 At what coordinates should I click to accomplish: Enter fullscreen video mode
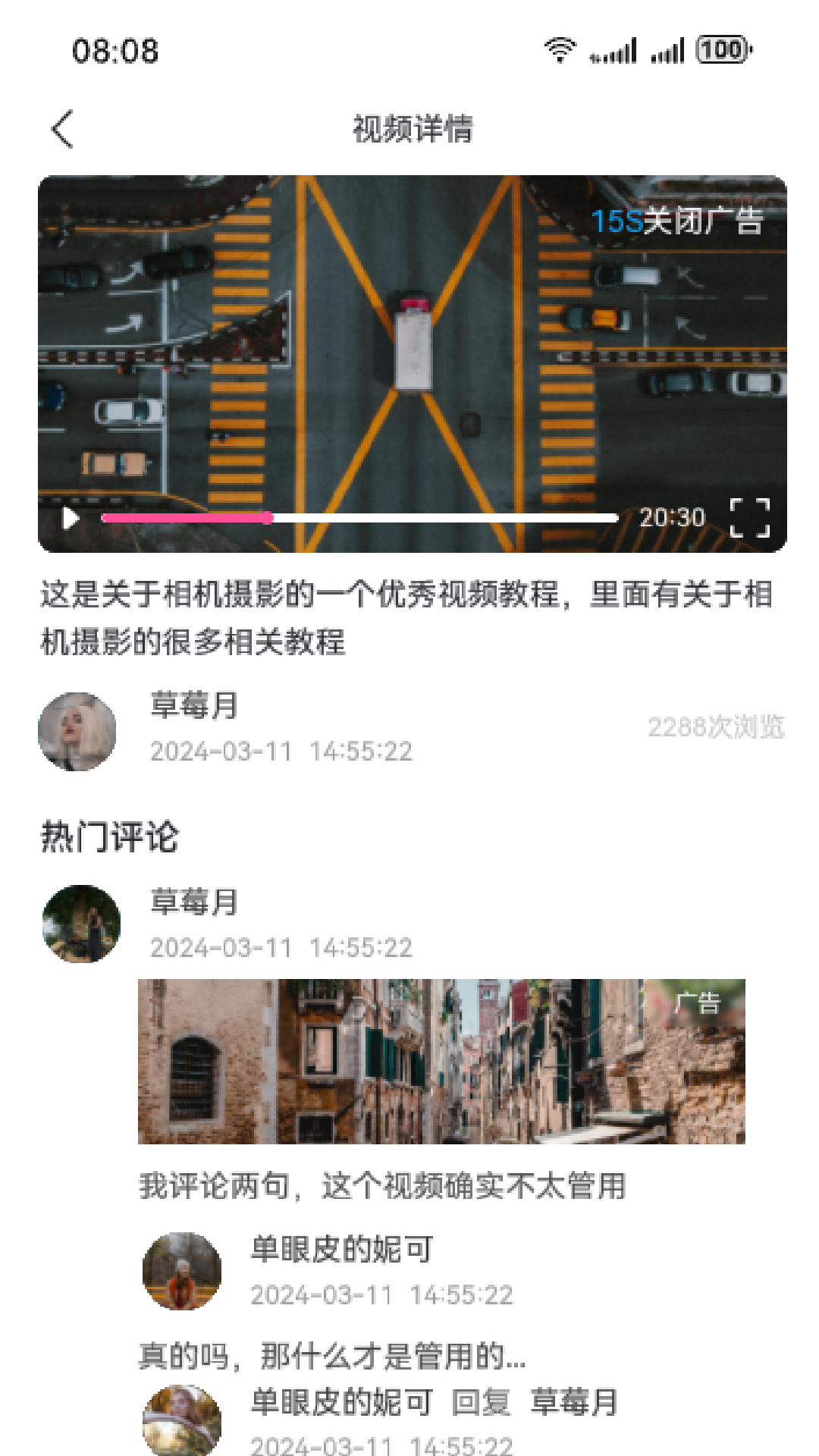[x=749, y=518]
